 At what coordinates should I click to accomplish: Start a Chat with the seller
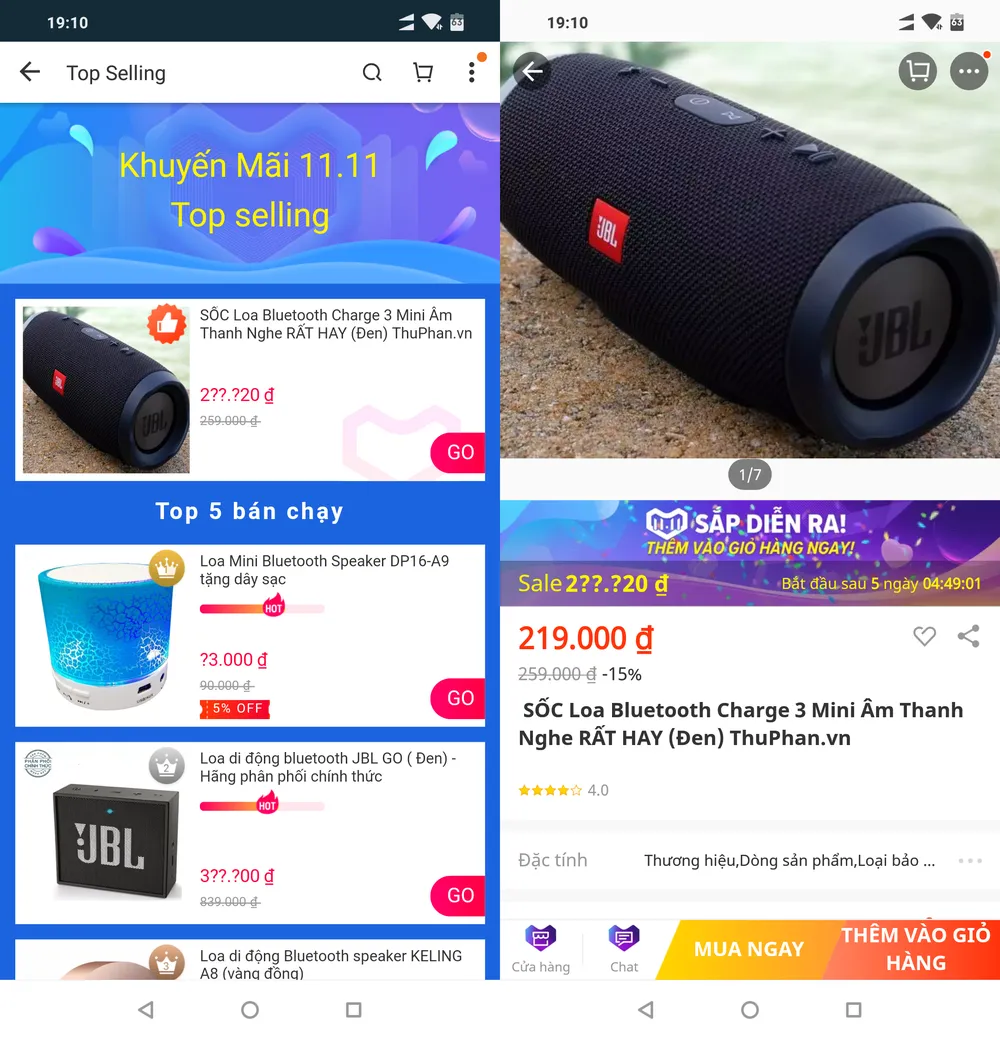624,948
